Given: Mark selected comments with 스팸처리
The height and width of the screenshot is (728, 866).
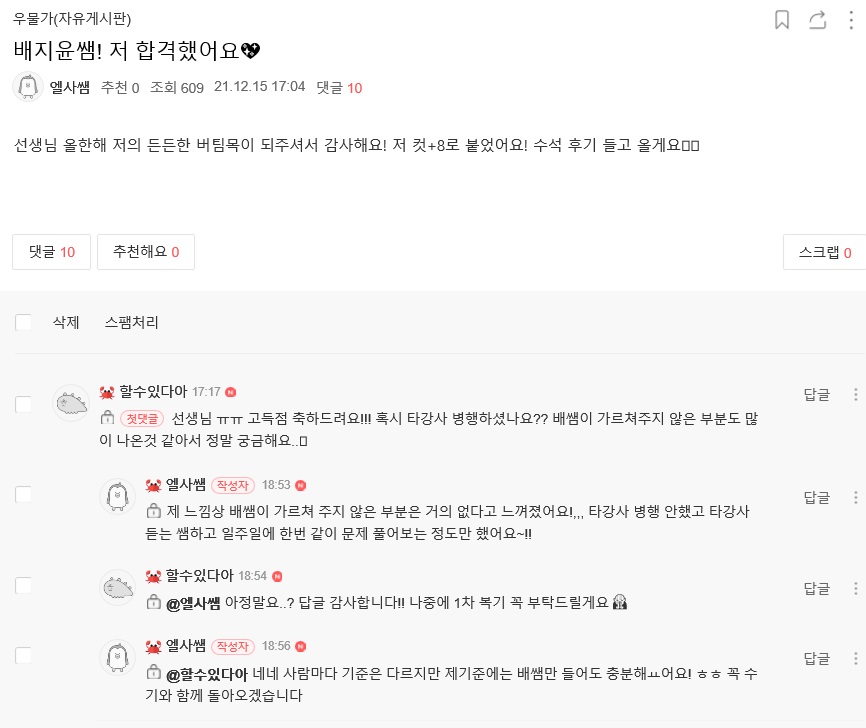Looking at the screenshot, I should click(x=132, y=322).
